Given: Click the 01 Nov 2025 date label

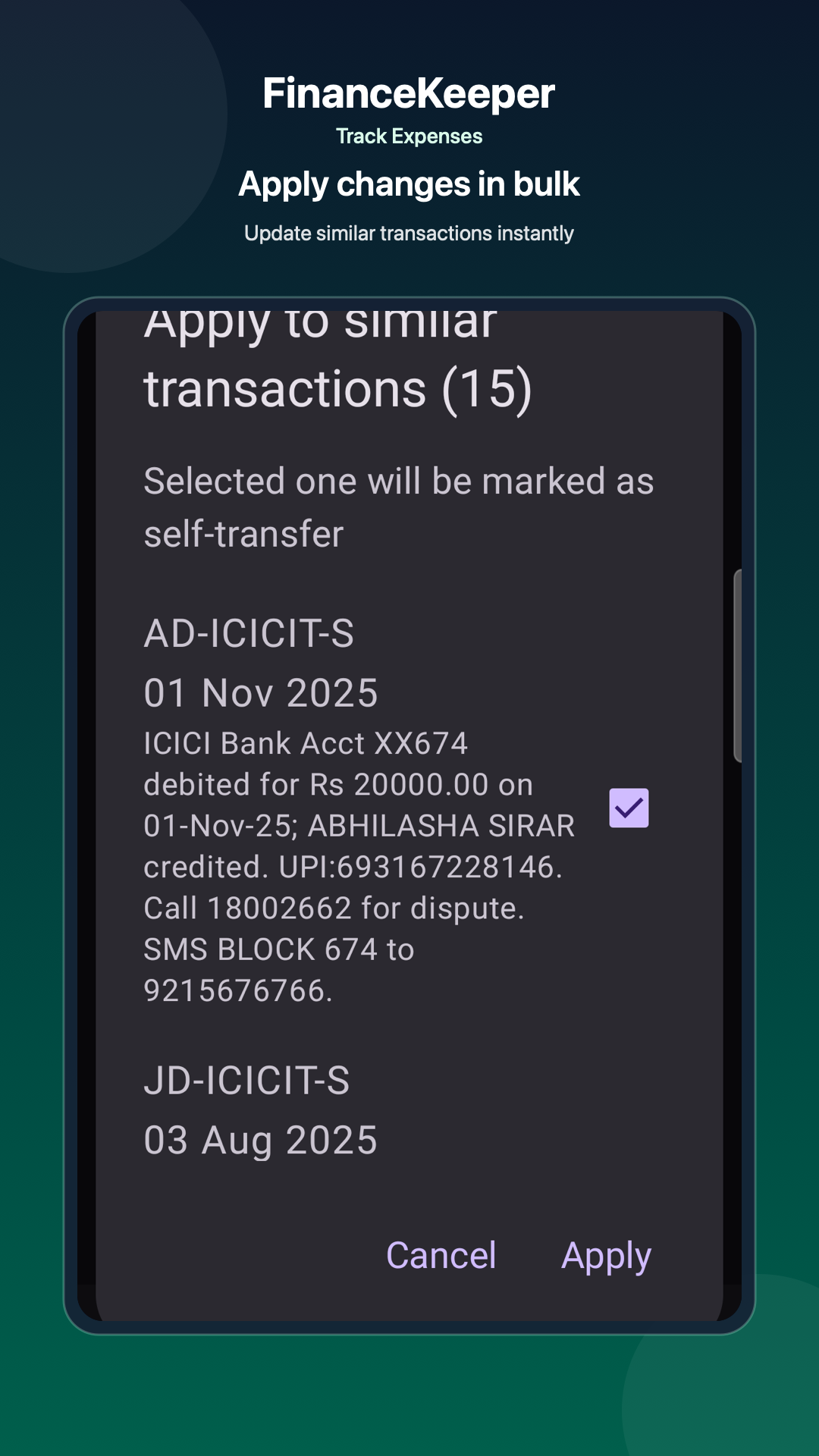Looking at the screenshot, I should click(x=262, y=692).
